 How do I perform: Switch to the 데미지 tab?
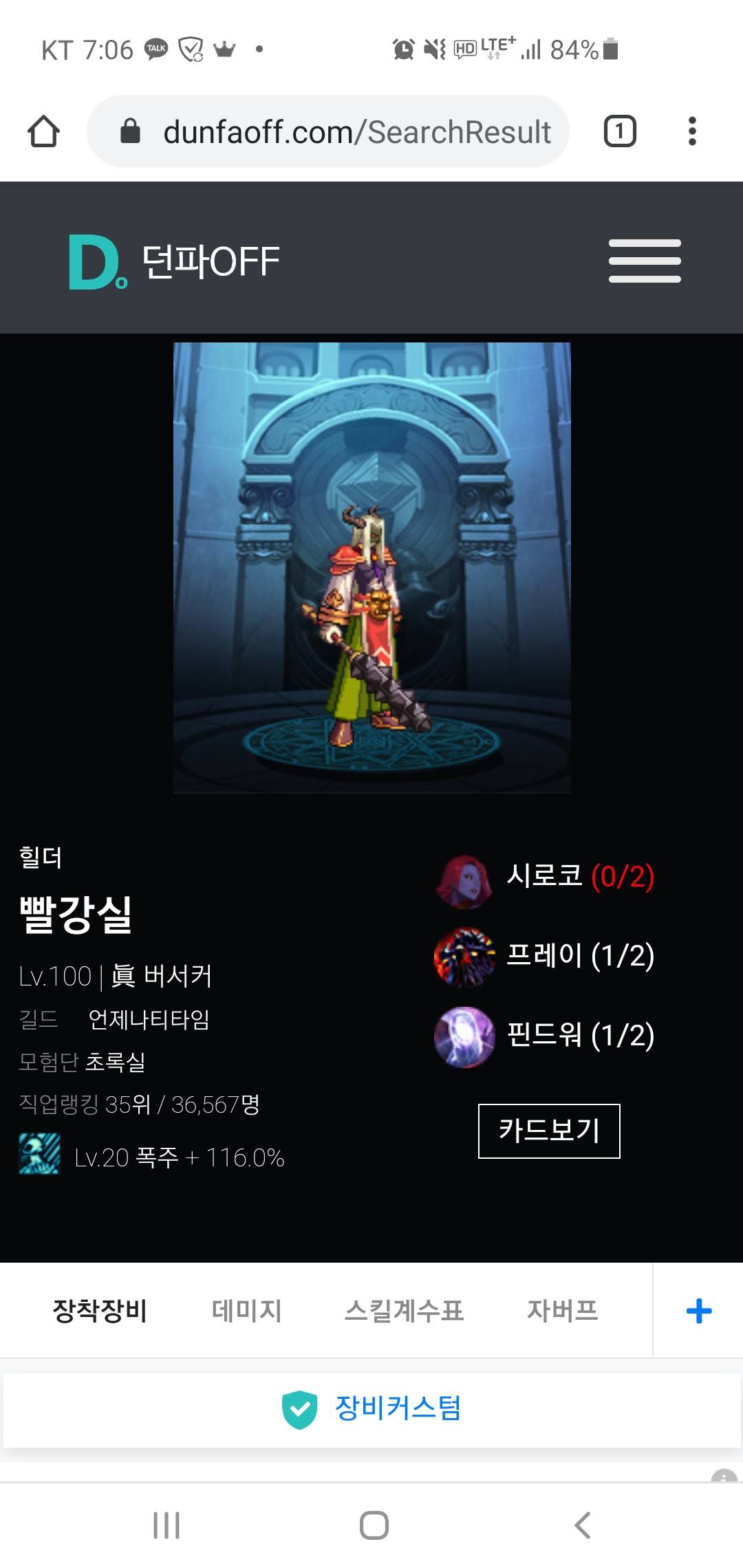pyautogui.click(x=246, y=1310)
